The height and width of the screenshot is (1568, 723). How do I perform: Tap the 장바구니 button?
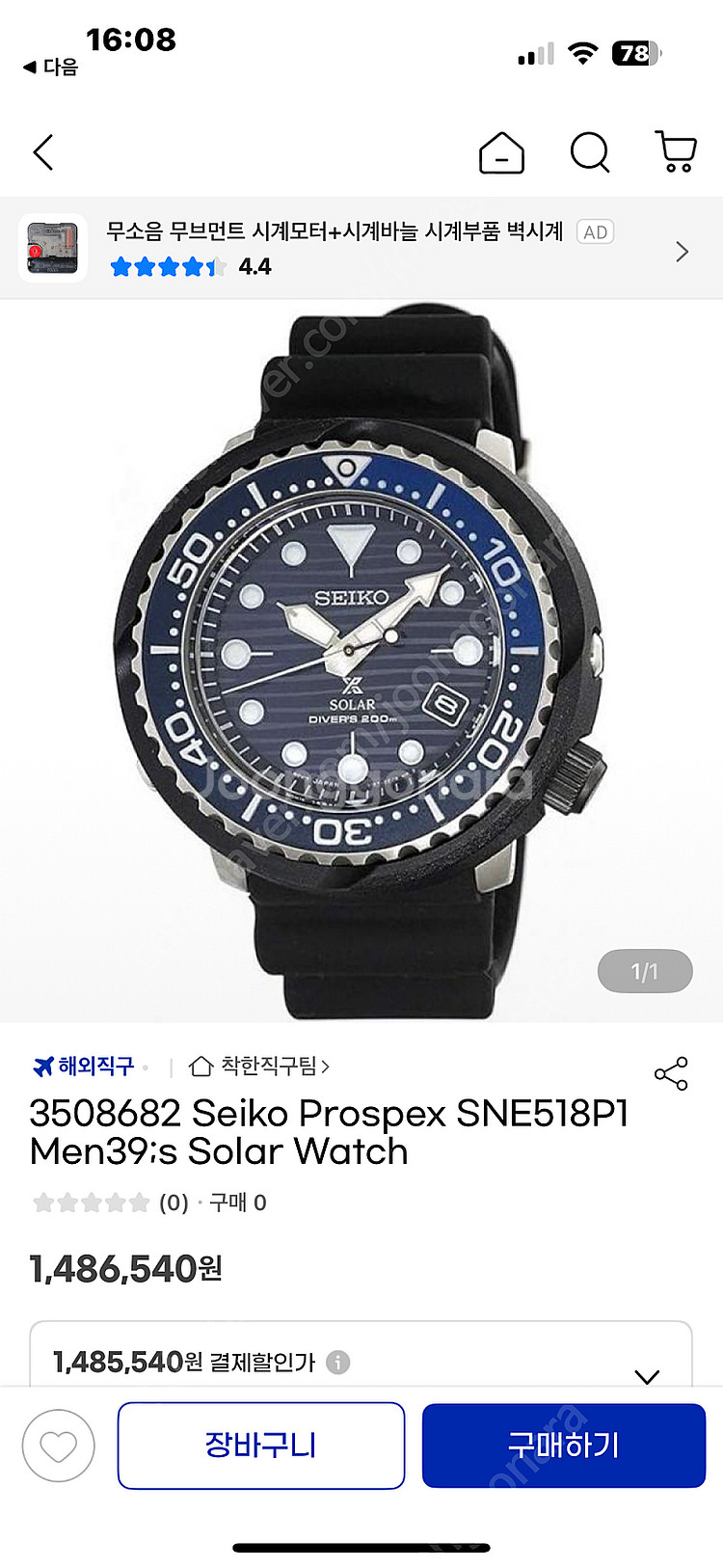(x=261, y=1446)
